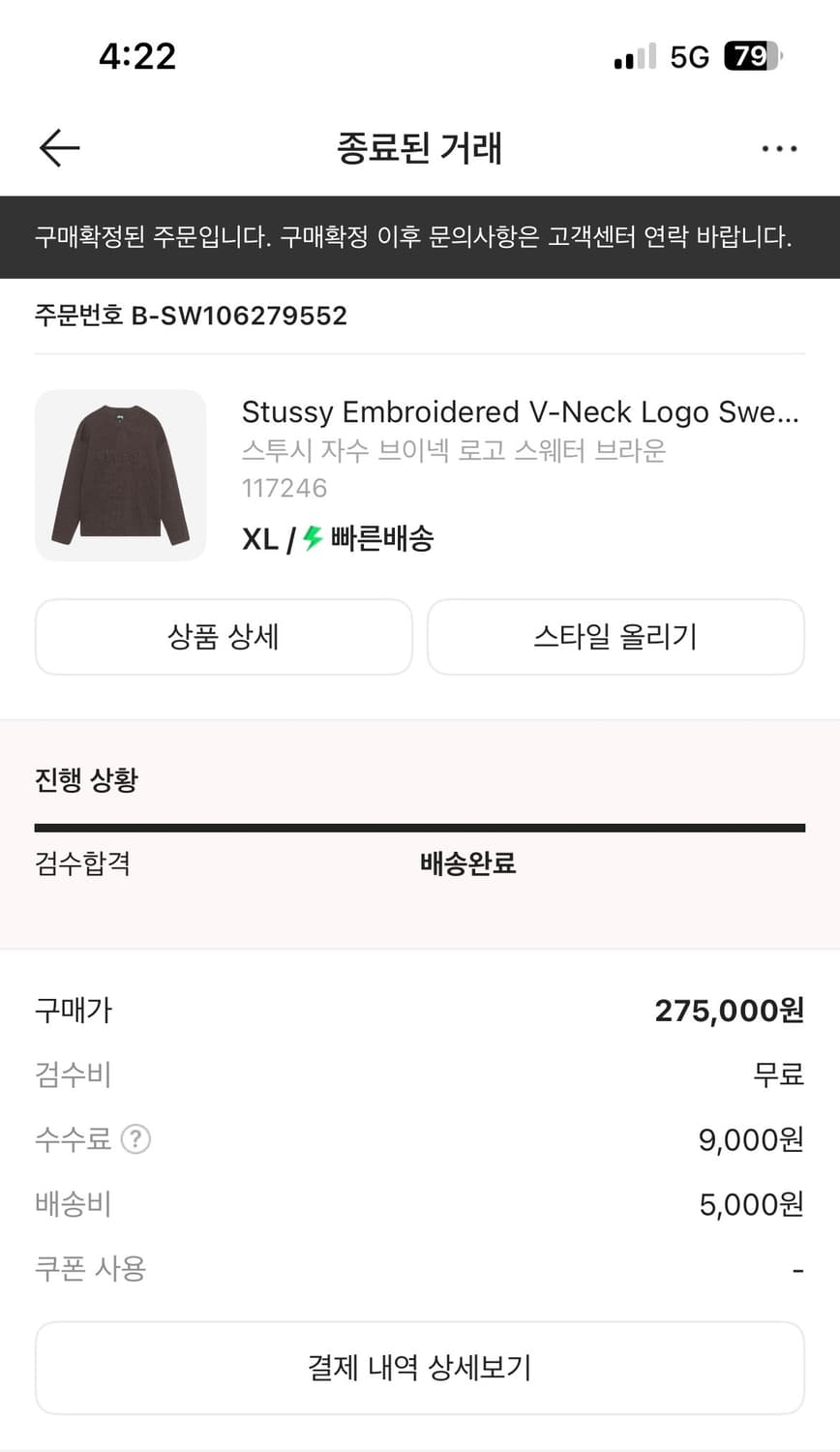Open the more options (···) menu

click(780, 147)
